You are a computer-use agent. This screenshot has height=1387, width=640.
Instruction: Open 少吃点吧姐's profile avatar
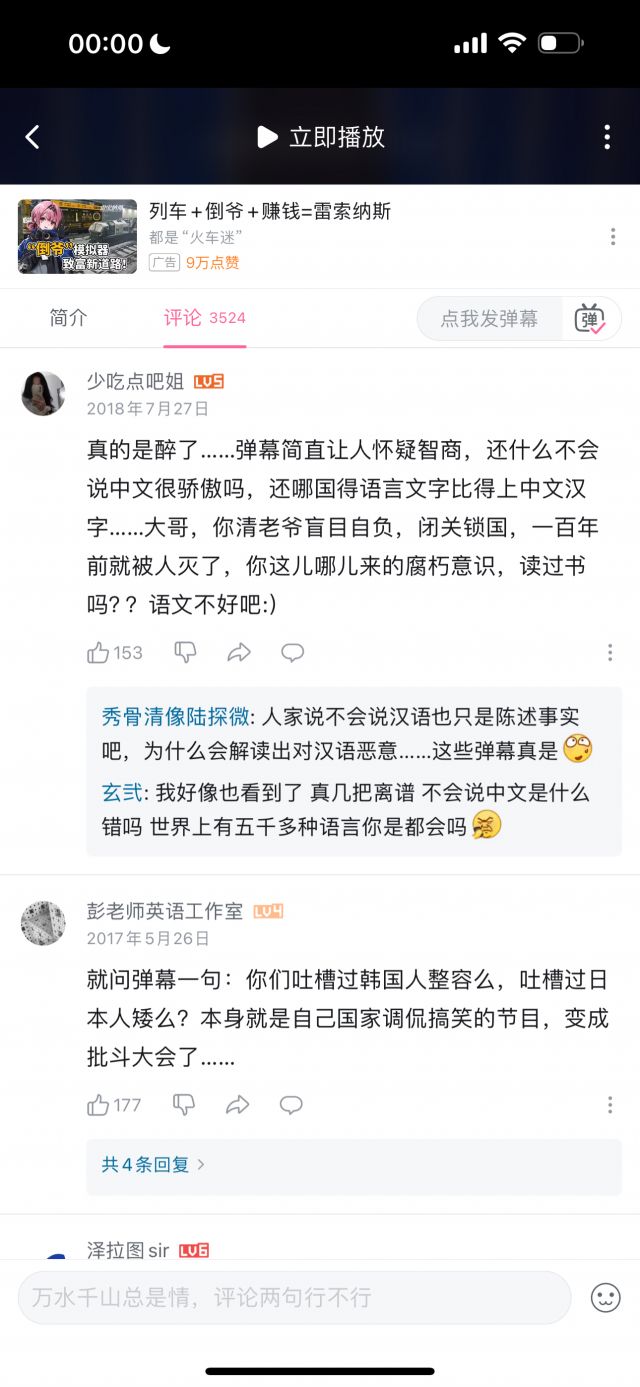click(x=43, y=393)
